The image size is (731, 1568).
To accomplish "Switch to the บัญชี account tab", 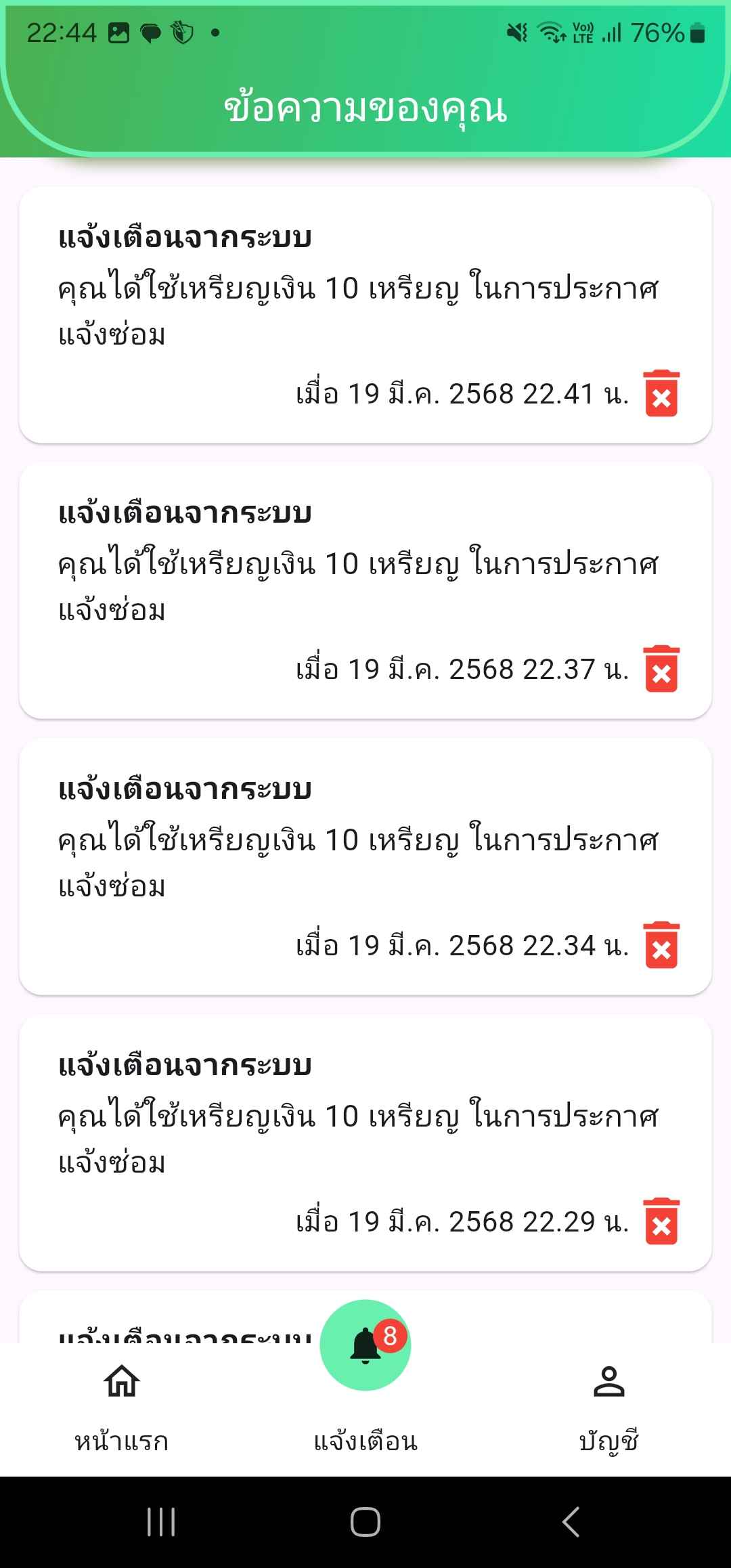I will click(608, 1408).
